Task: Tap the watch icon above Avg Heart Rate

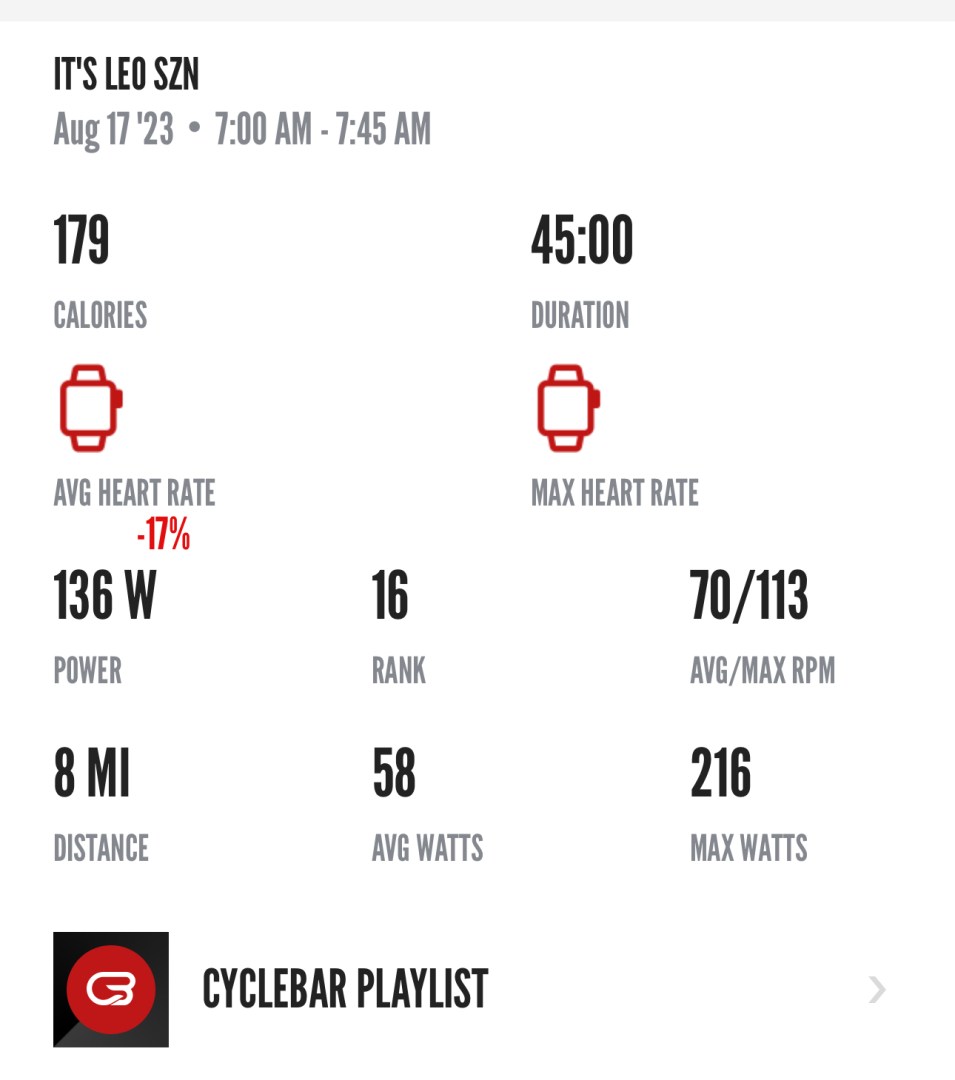Action: pyautogui.click(x=90, y=409)
